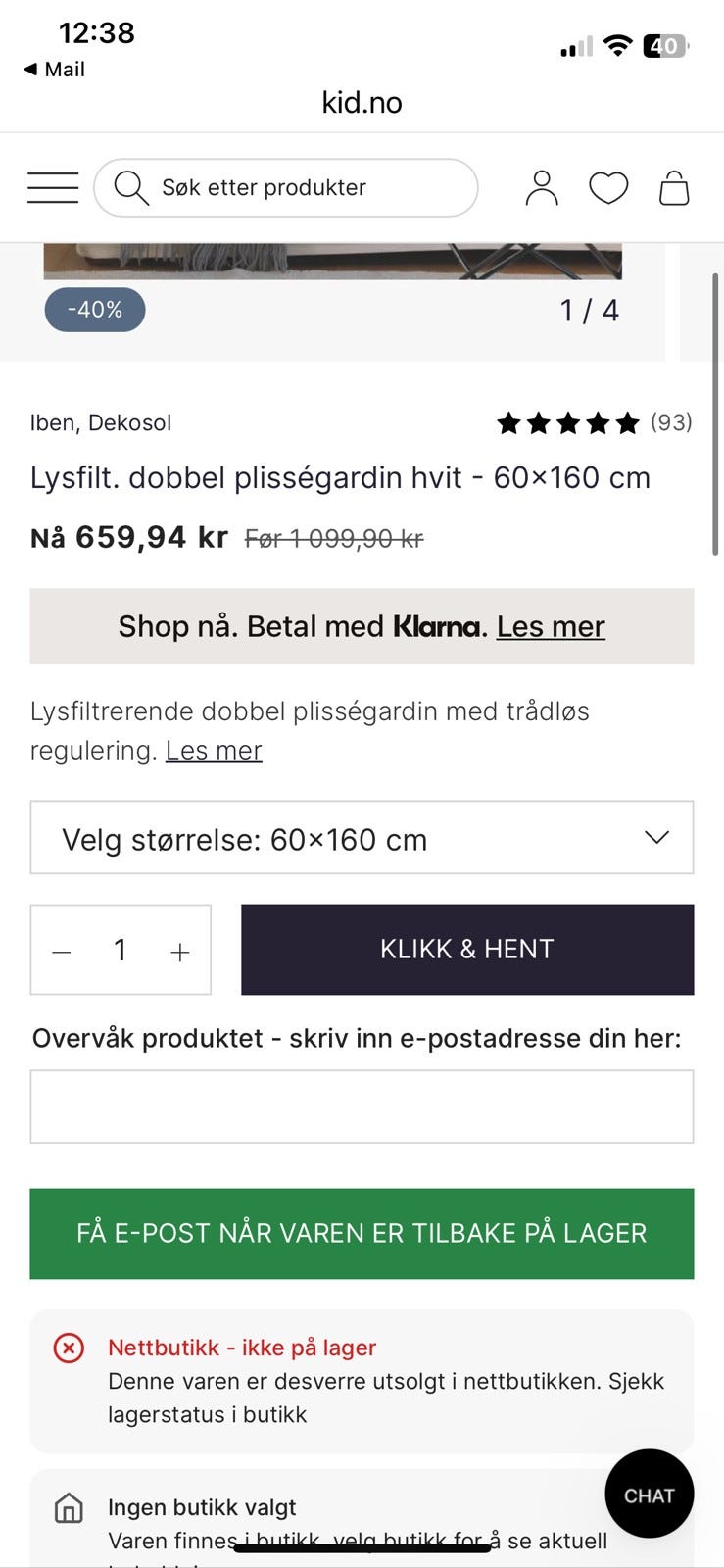Click the KLIKK & HENT button
Image resolution: width=724 pixels, height=1568 pixels.
(x=466, y=950)
